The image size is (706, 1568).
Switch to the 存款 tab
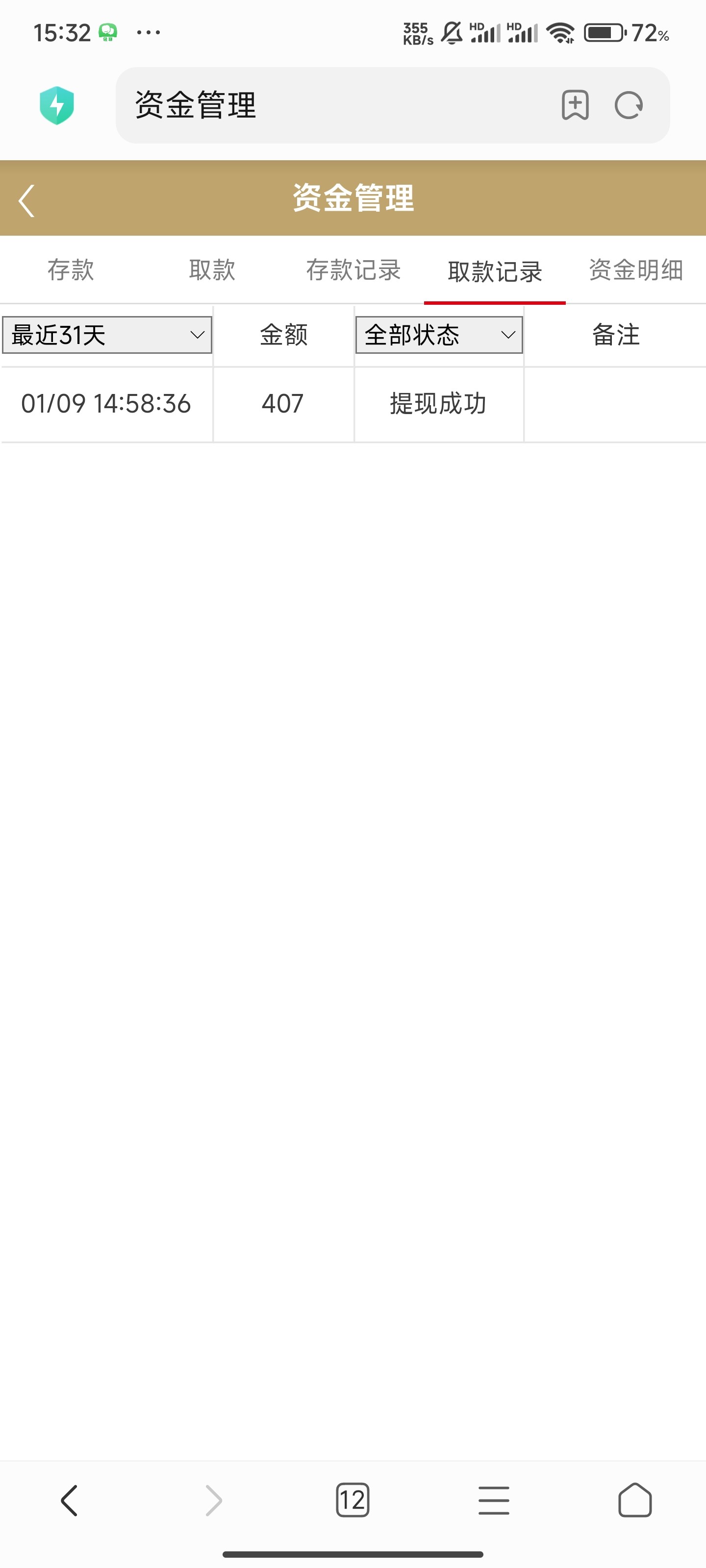click(71, 270)
